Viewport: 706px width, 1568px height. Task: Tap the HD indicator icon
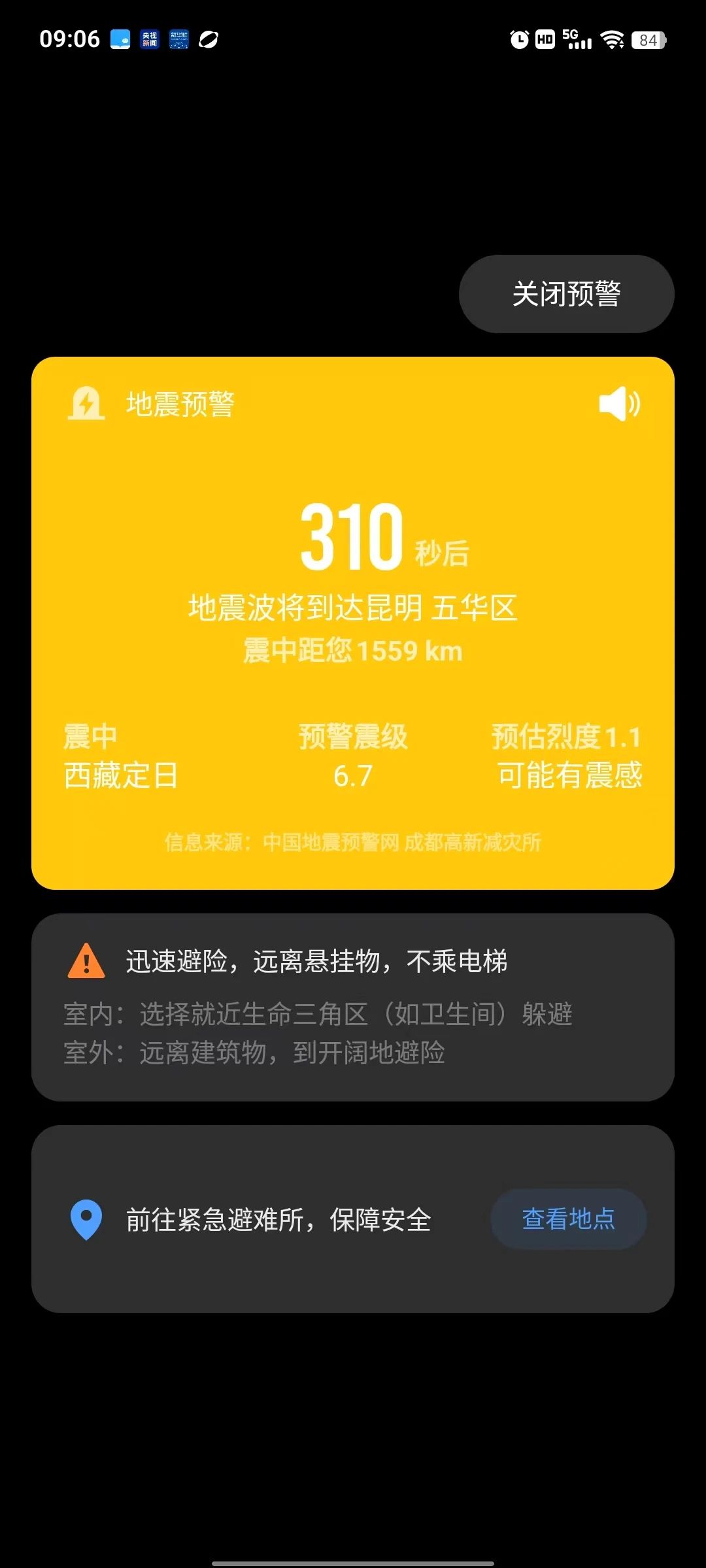pyautogui.click(x=545, y=41)
